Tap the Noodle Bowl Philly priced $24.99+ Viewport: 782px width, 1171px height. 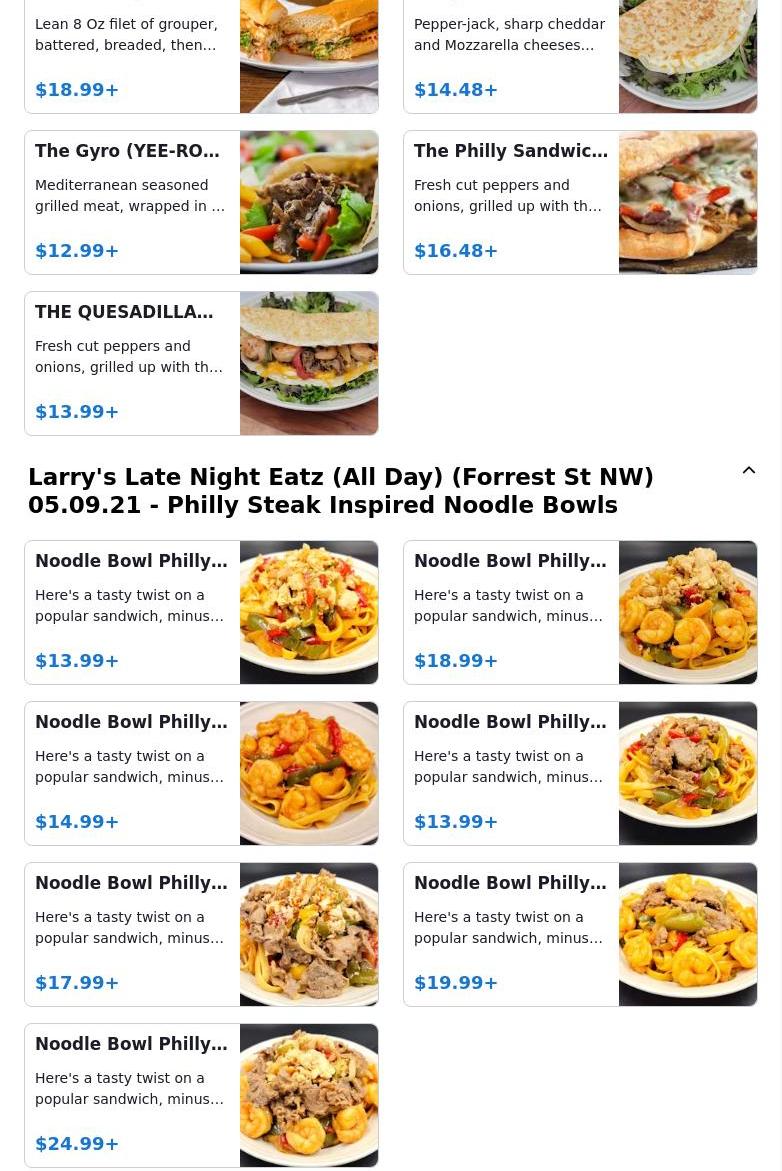[201, 1095]
